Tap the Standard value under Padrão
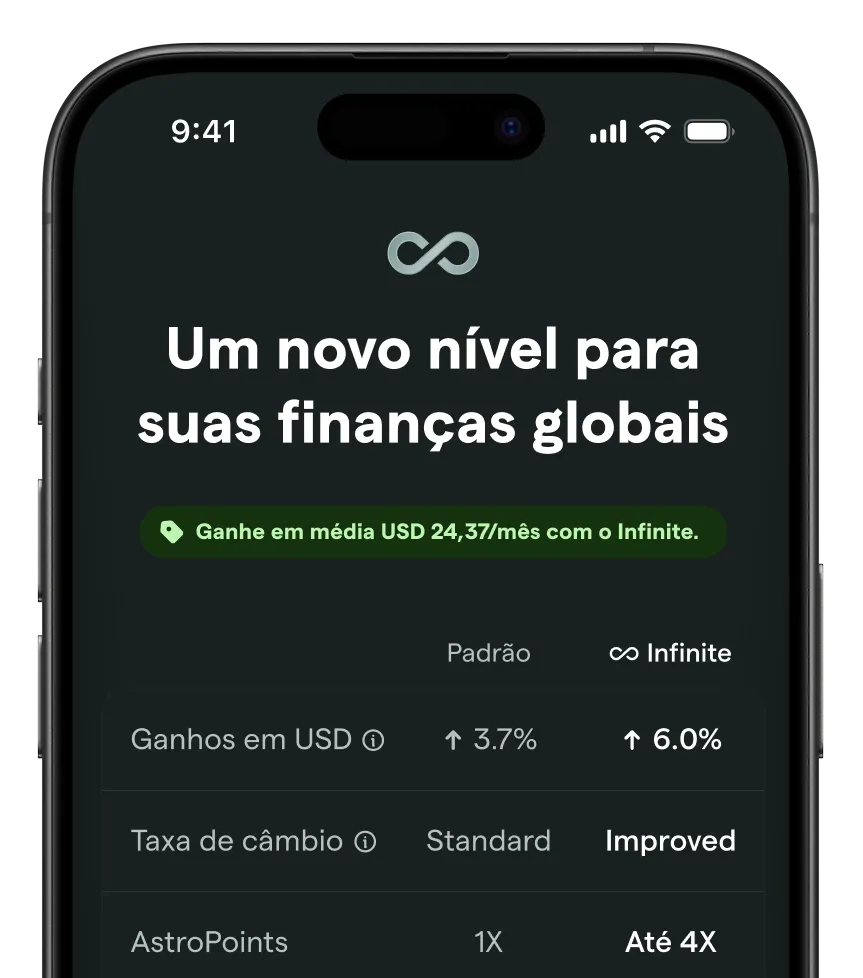This screenshot has height=978, width=863. (489, 841)
